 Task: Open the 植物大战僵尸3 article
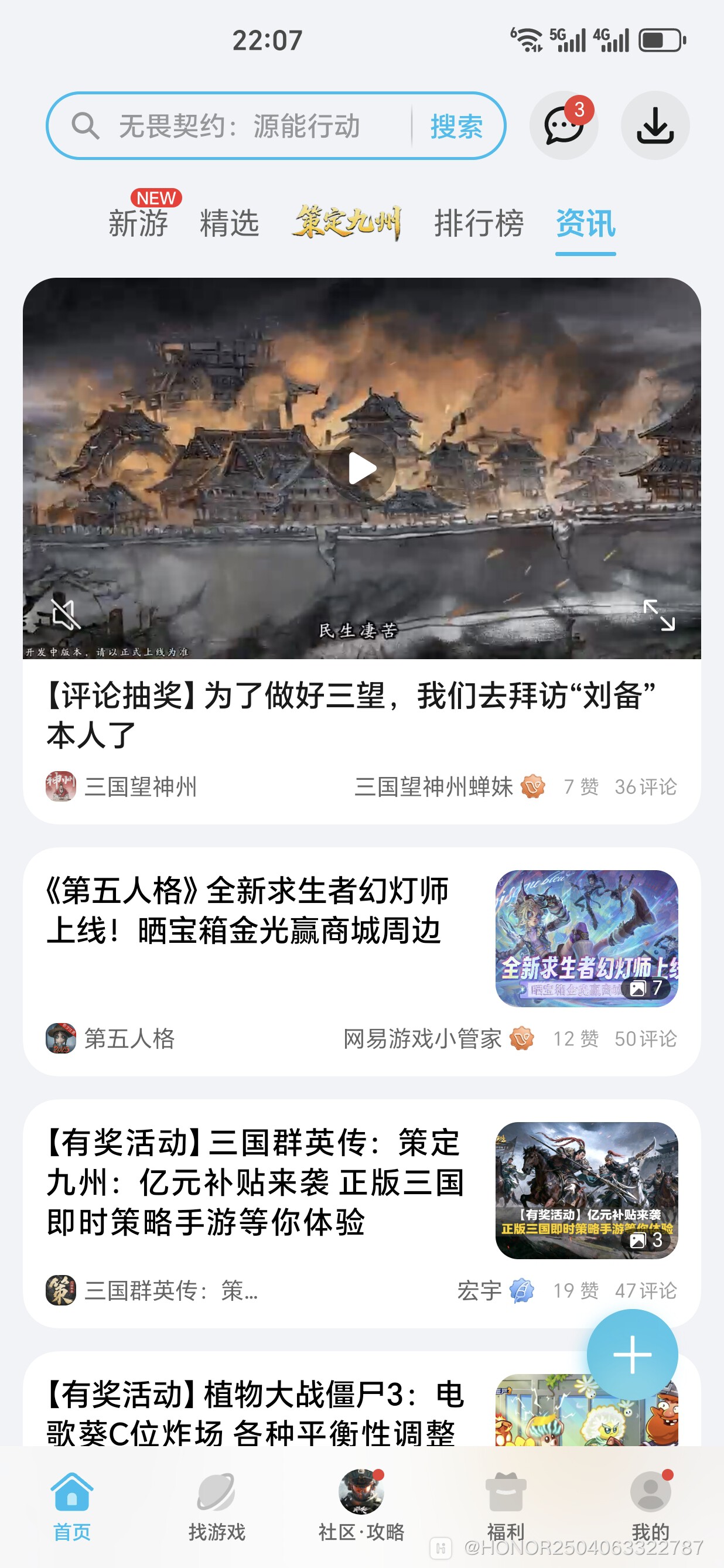coord(255,1412)
